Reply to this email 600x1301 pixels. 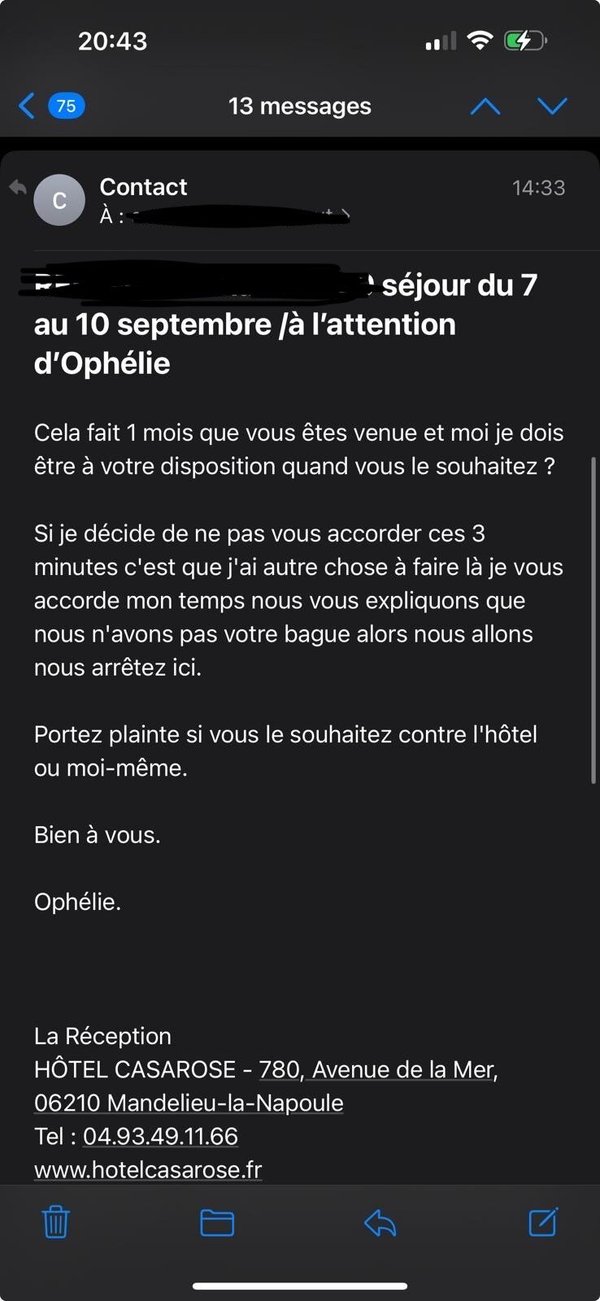pyautogui.click(x=380, y=1222)
